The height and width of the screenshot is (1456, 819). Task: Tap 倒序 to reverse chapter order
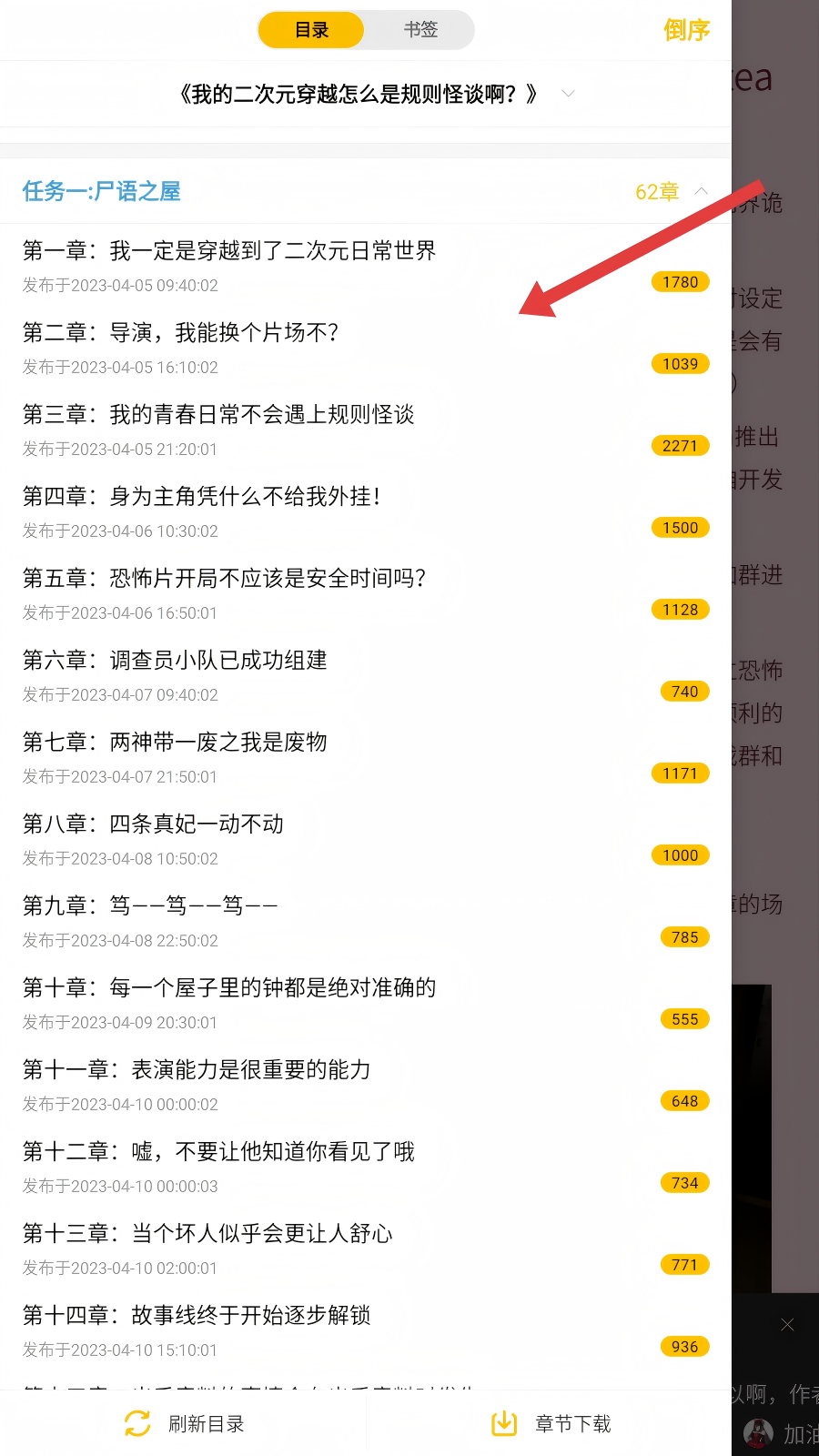(686, 30)
